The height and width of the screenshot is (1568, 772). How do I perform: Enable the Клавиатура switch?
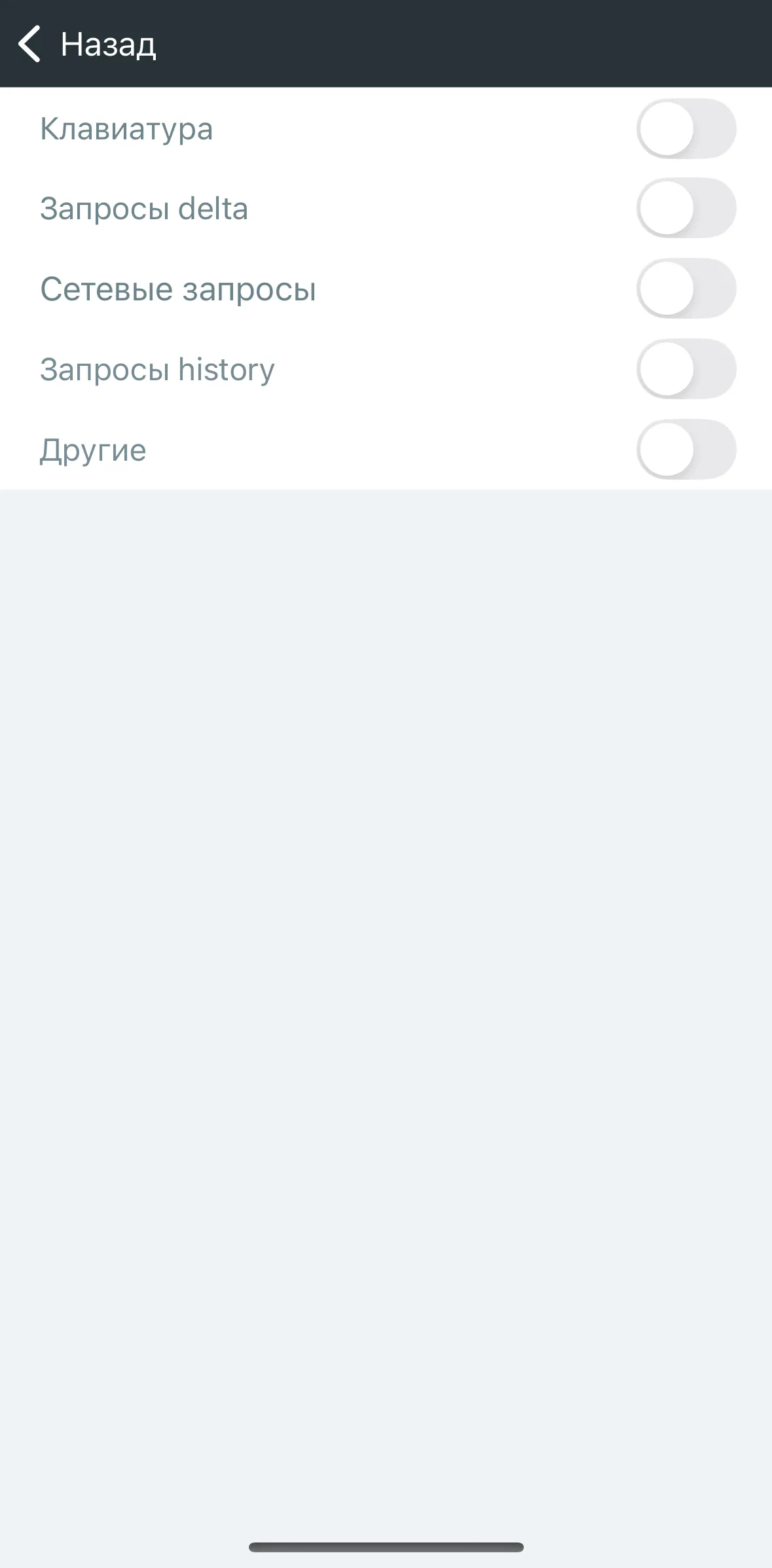click(x=686, y=129)
